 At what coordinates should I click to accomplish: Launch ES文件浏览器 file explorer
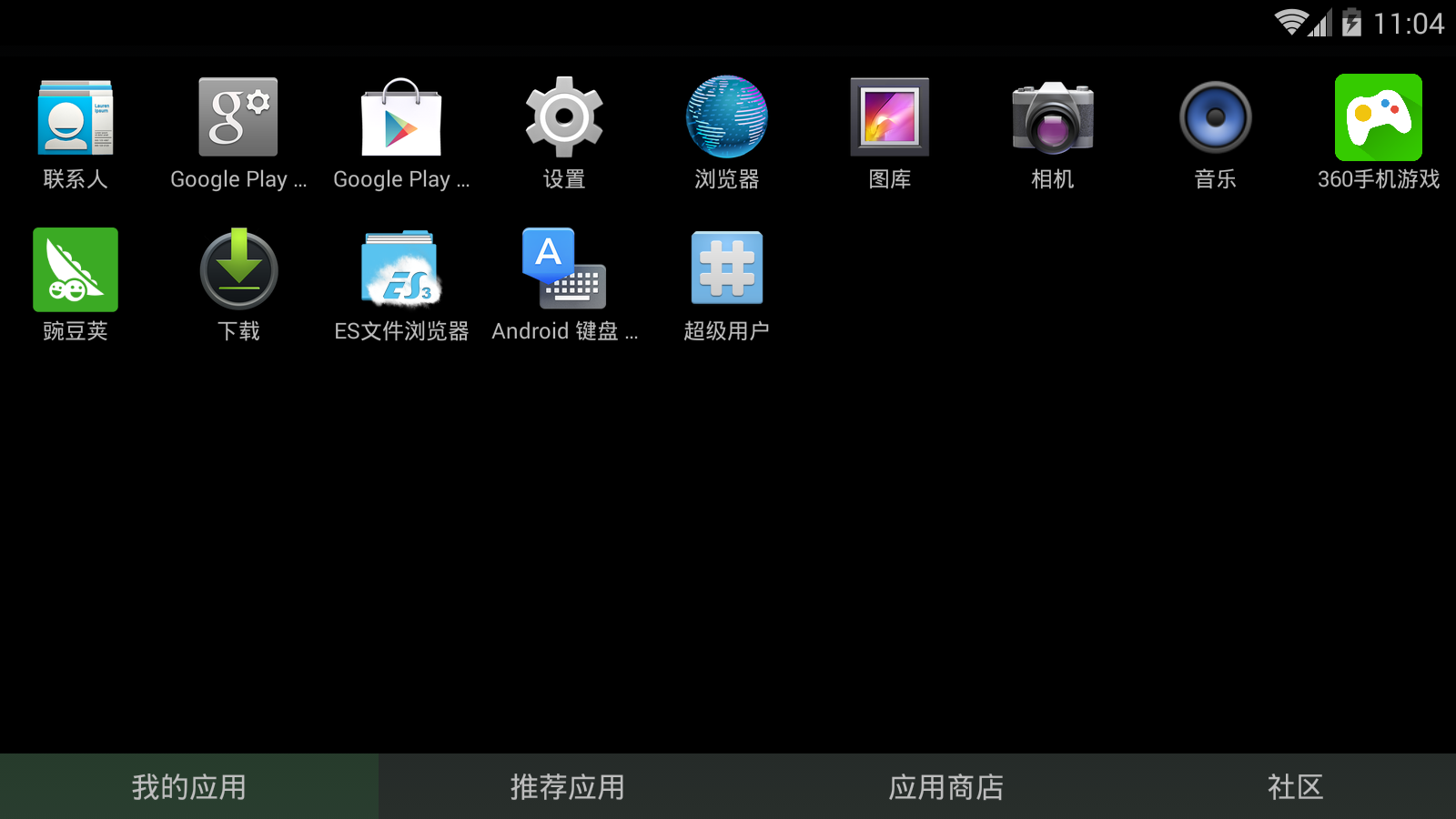pos(401,270)
